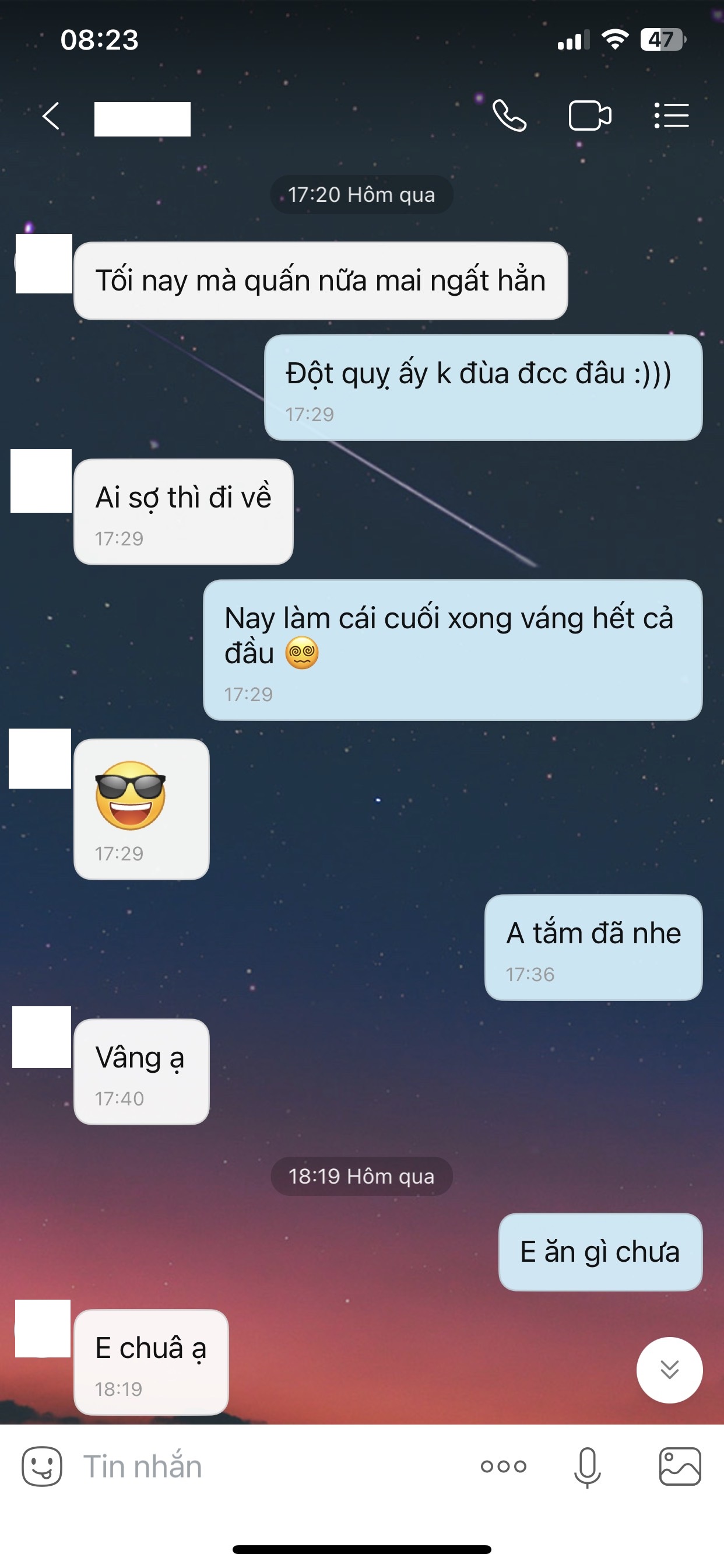Start a video call

(x=589, y=116)
